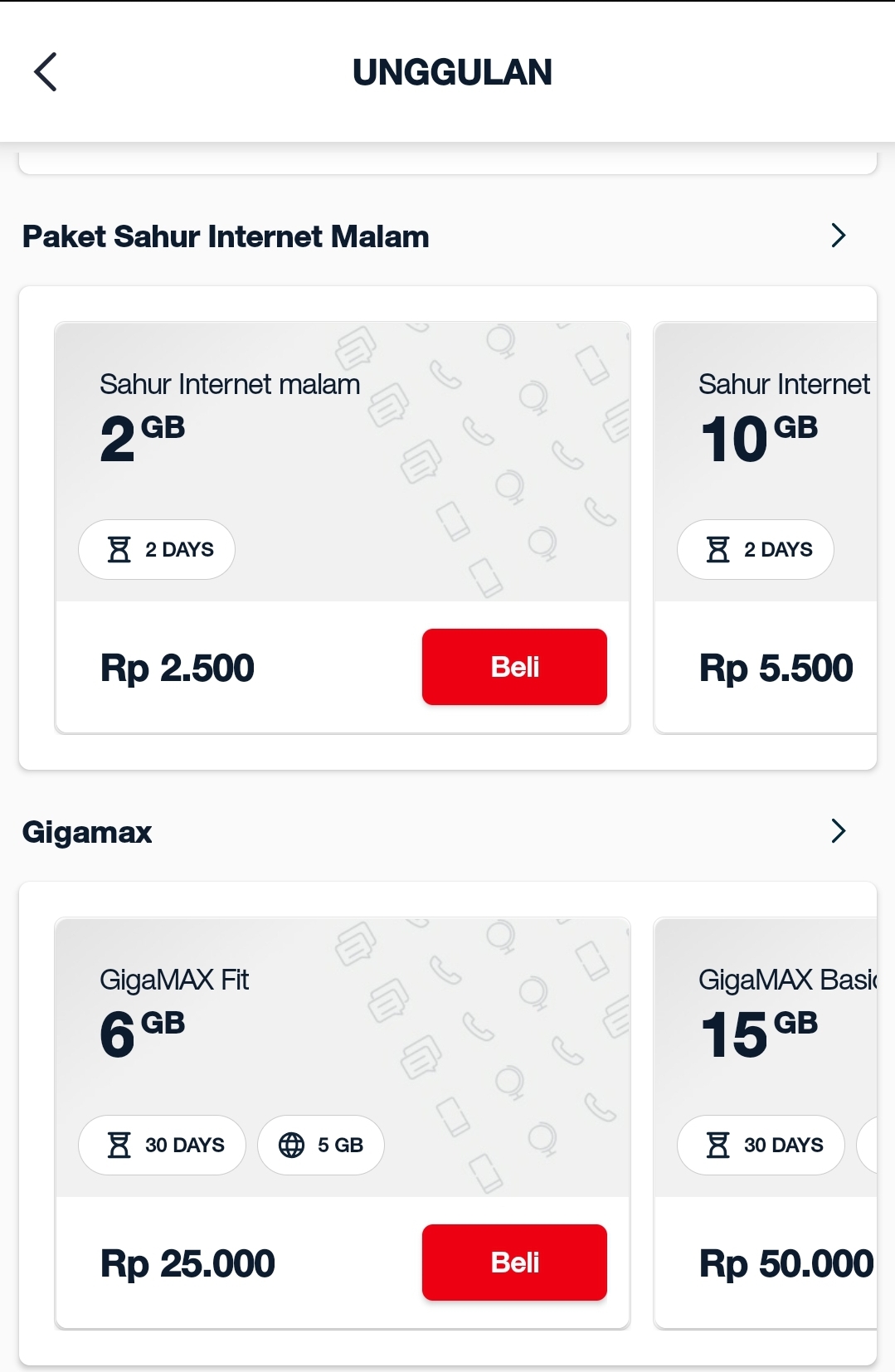Tap the hourglass icon on Sahur Internet 10GB card
This screenshot has height=1372, width=895.
click(x=718, y=548)
